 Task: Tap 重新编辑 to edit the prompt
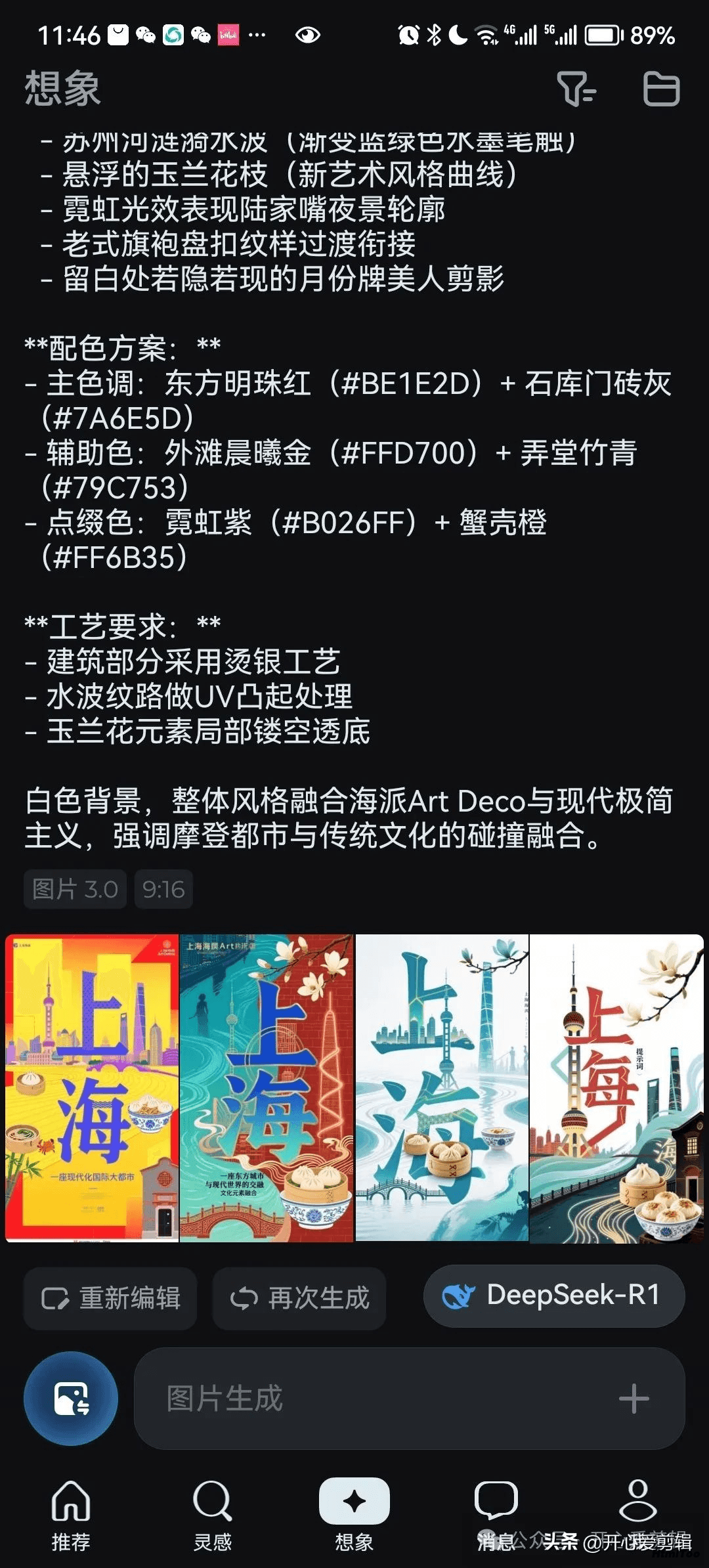click(110, 1298)
